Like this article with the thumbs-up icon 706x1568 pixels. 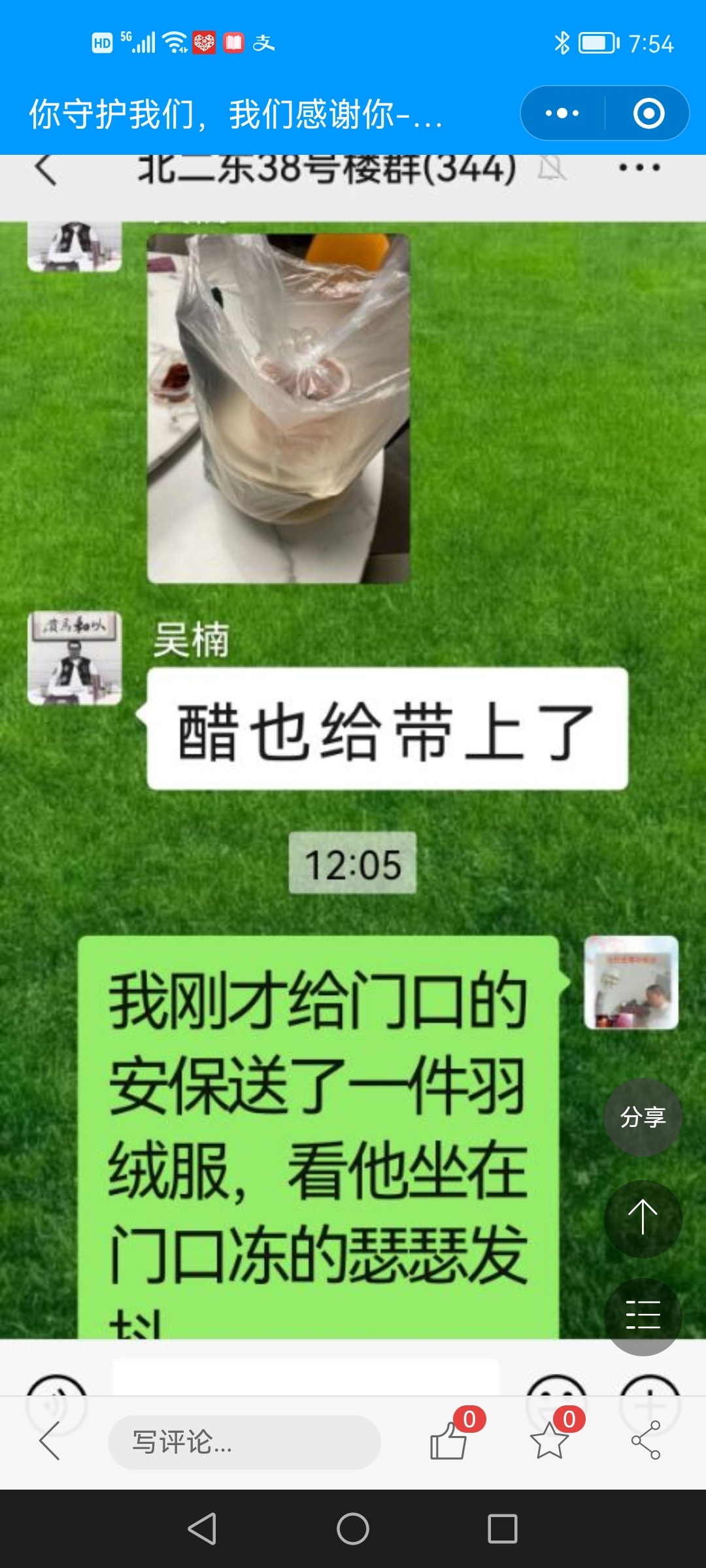click(x=449, y=1441)
